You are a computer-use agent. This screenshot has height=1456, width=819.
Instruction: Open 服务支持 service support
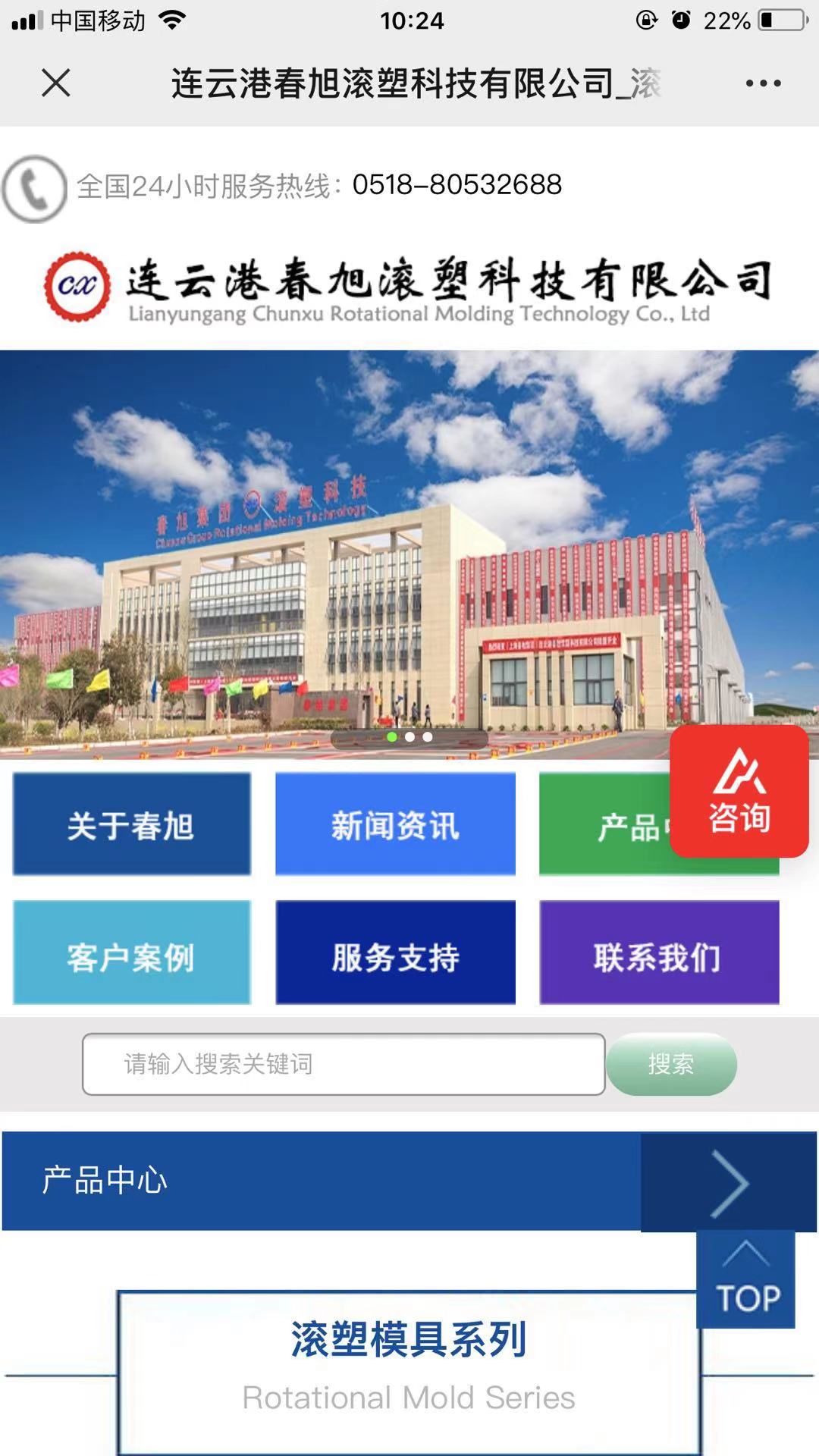coord(395,952)
